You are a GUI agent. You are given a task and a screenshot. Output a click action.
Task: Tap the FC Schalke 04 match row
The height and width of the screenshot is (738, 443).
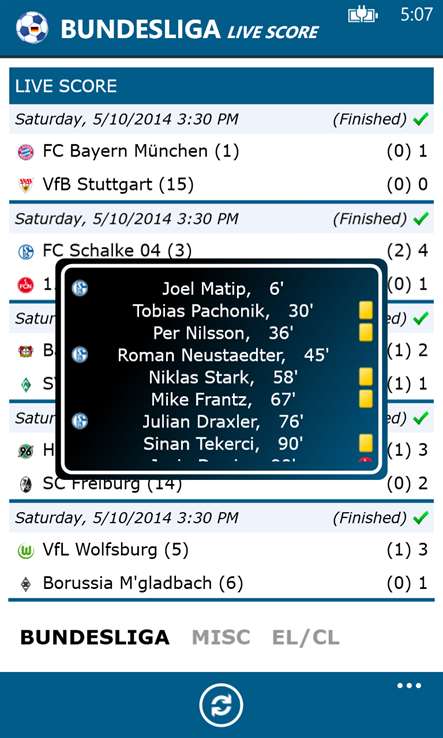point(221,250)
